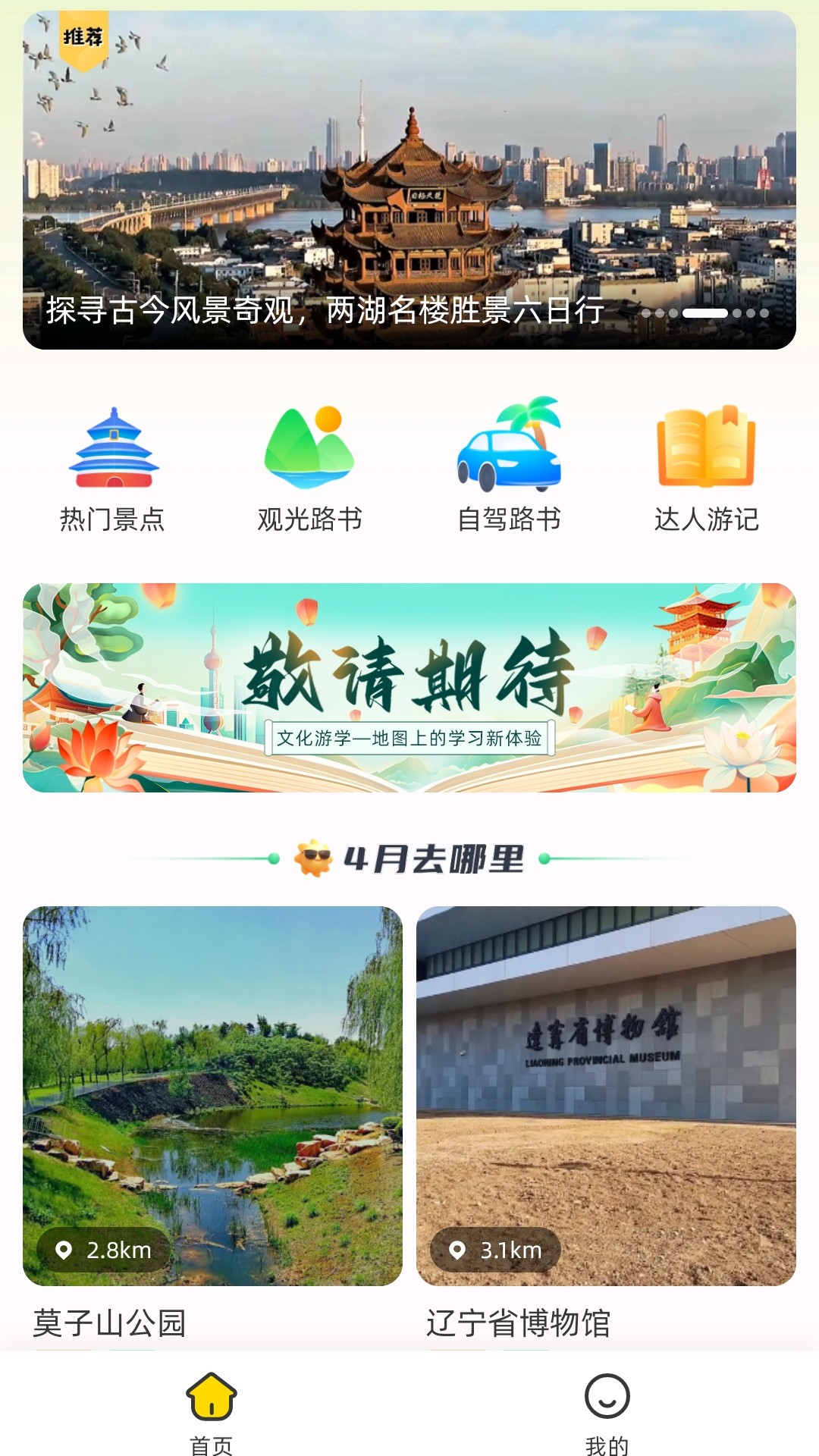The width and height of the screenshot is (819, 1456).
Task: Tap the last carousel pagination dot
Action: [765, 312]
